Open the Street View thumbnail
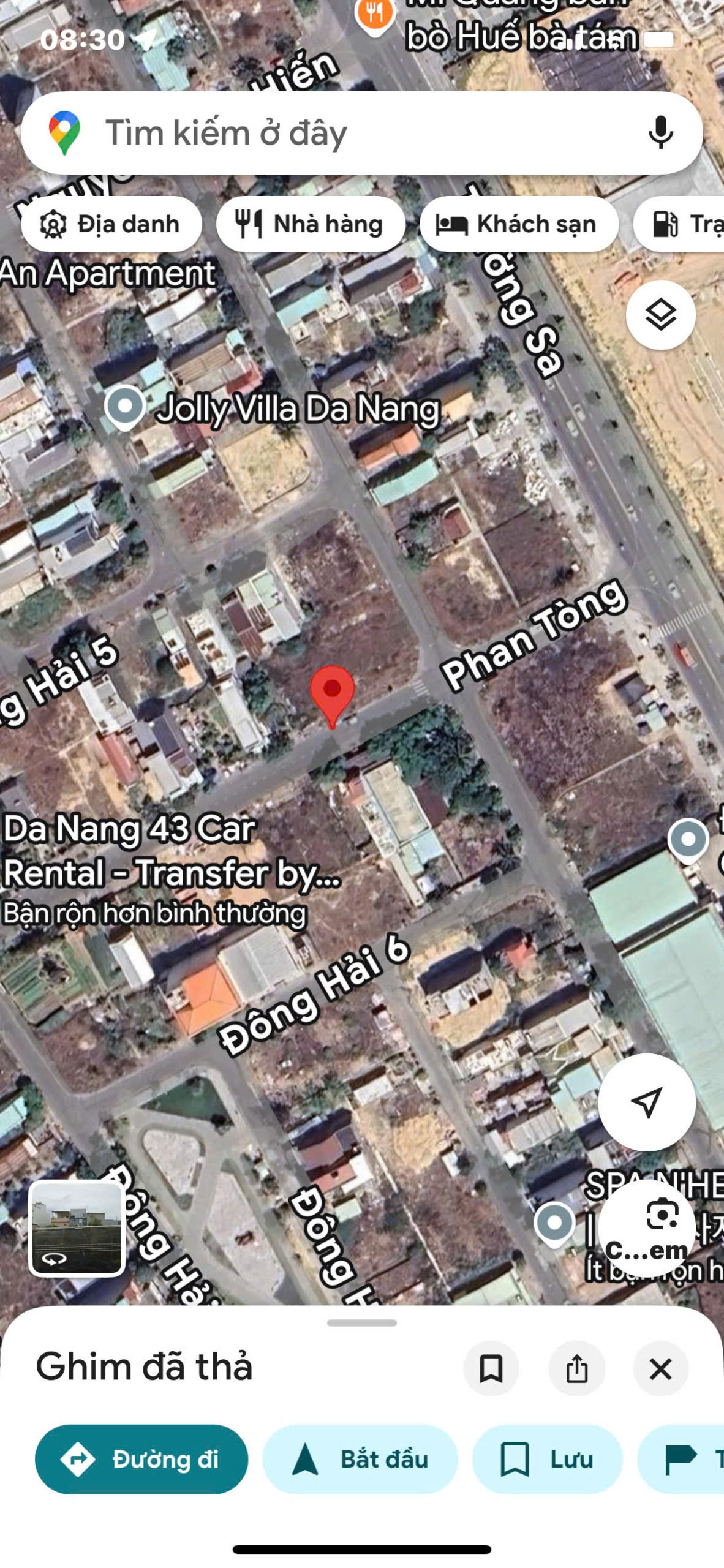The width and height of the screenshot is (724, 1568). tap(77, 1228)
